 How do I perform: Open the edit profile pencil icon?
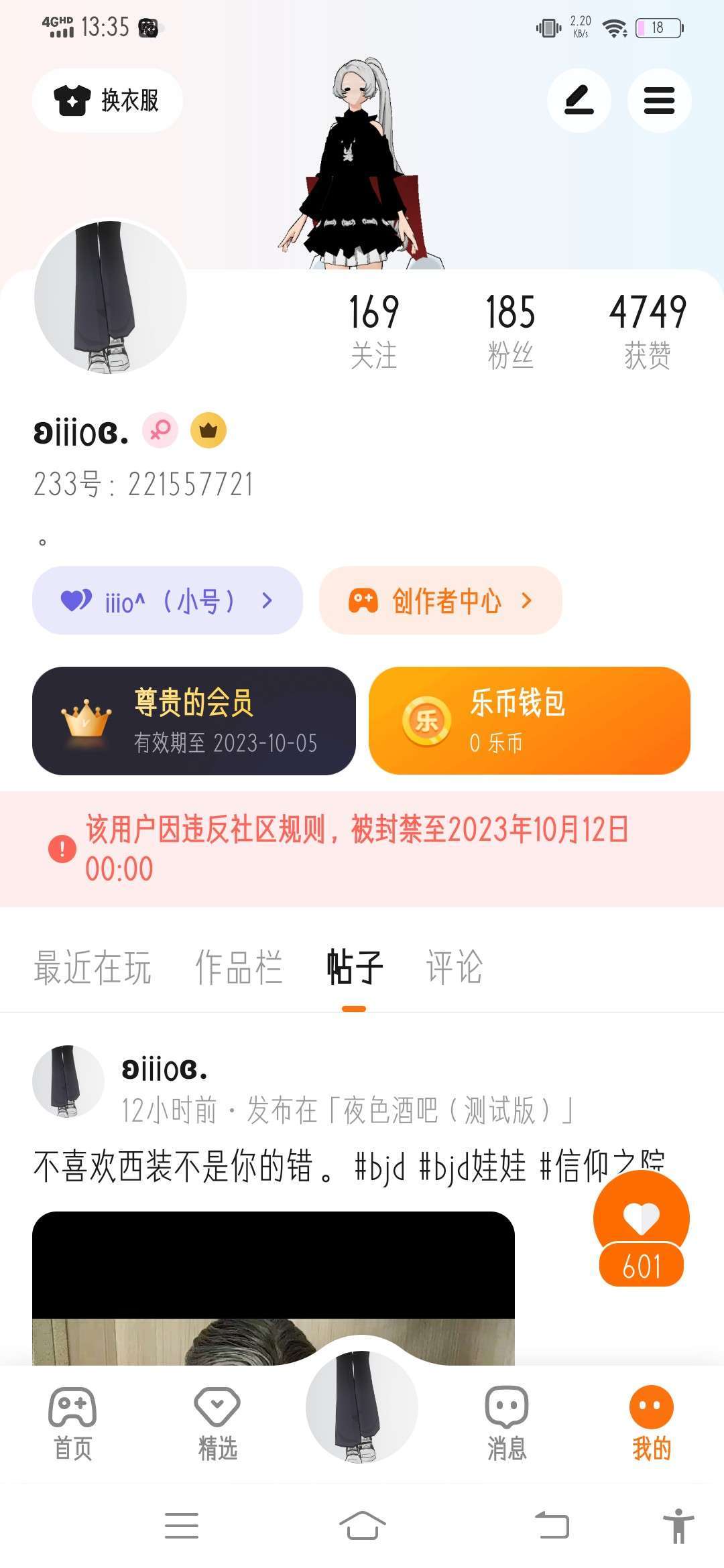click(579, 101)
